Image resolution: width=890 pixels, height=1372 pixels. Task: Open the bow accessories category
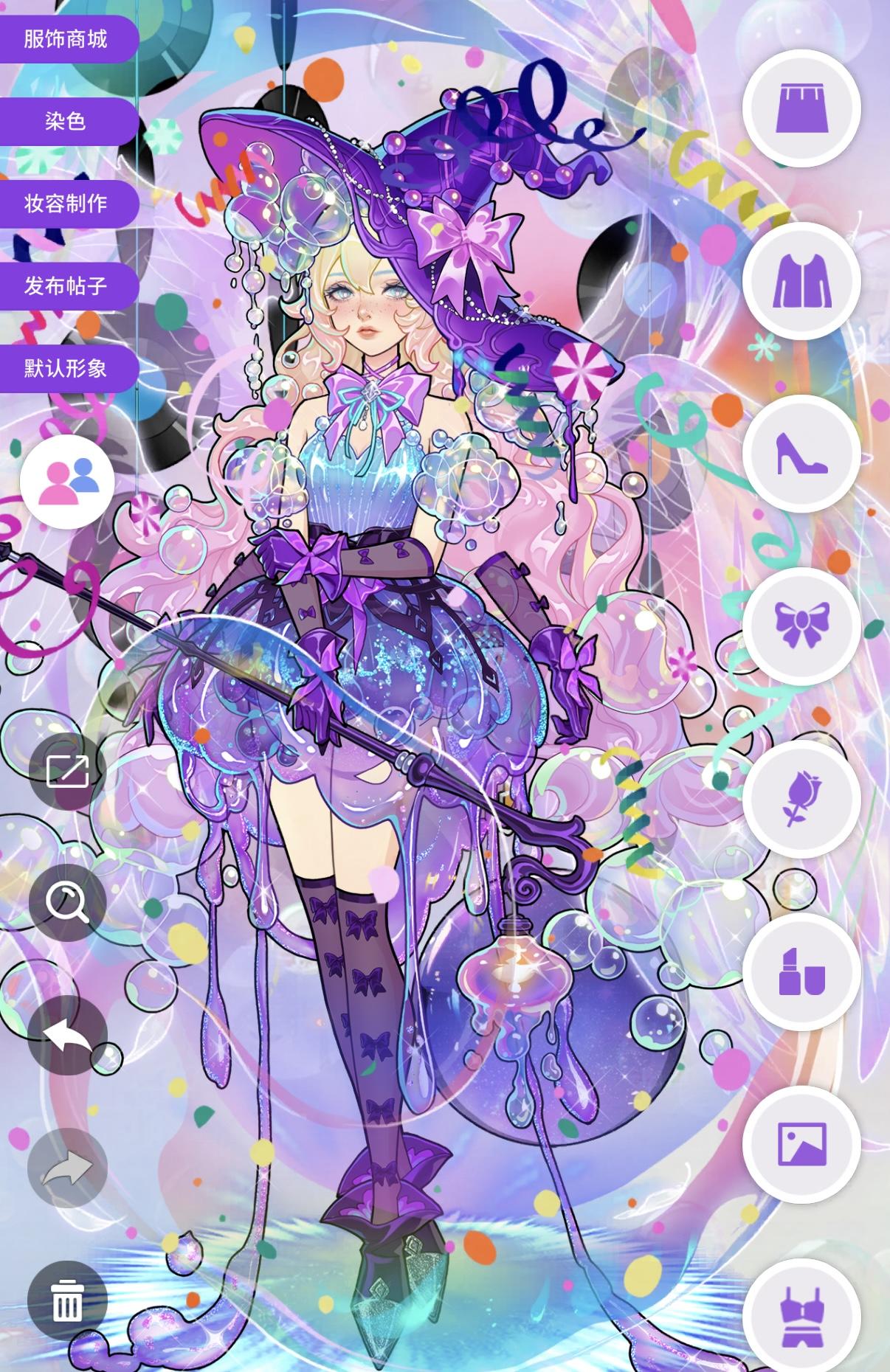[x=804, y=625]
